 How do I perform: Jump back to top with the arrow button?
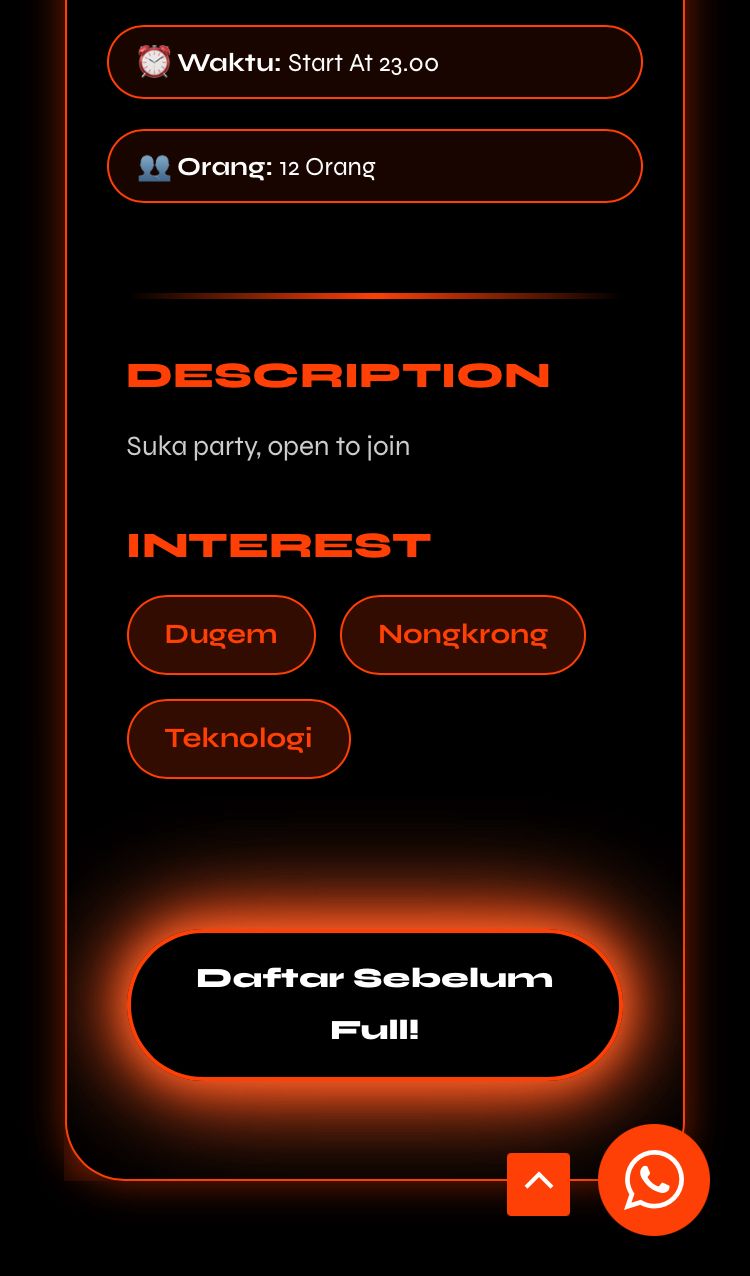click(x=538, y=1184)
